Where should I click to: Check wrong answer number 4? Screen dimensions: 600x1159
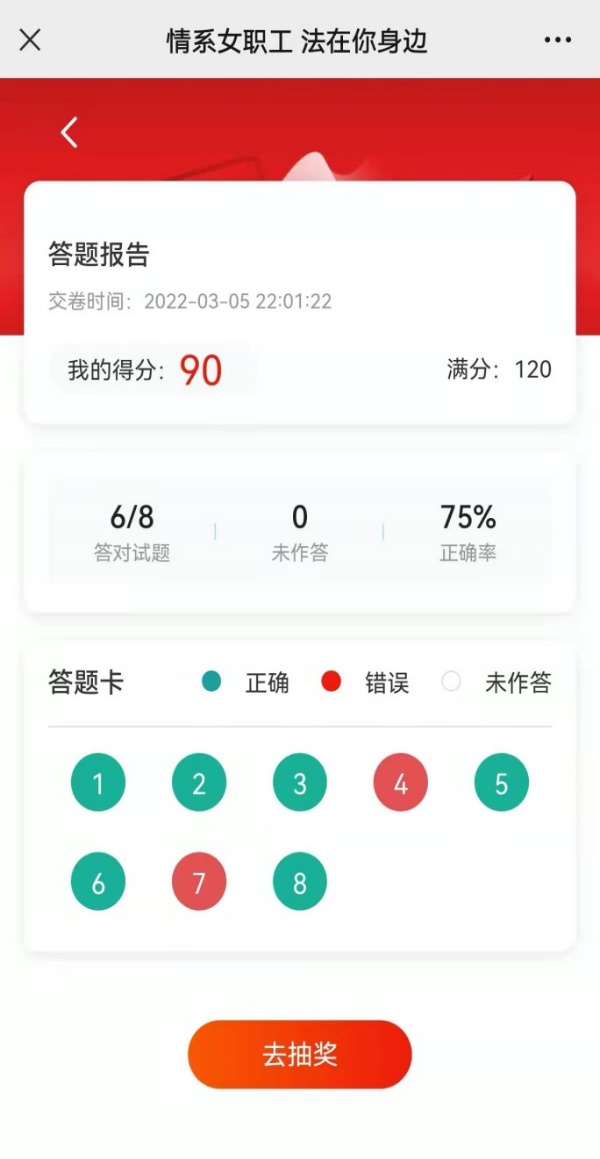coord(400,782)
